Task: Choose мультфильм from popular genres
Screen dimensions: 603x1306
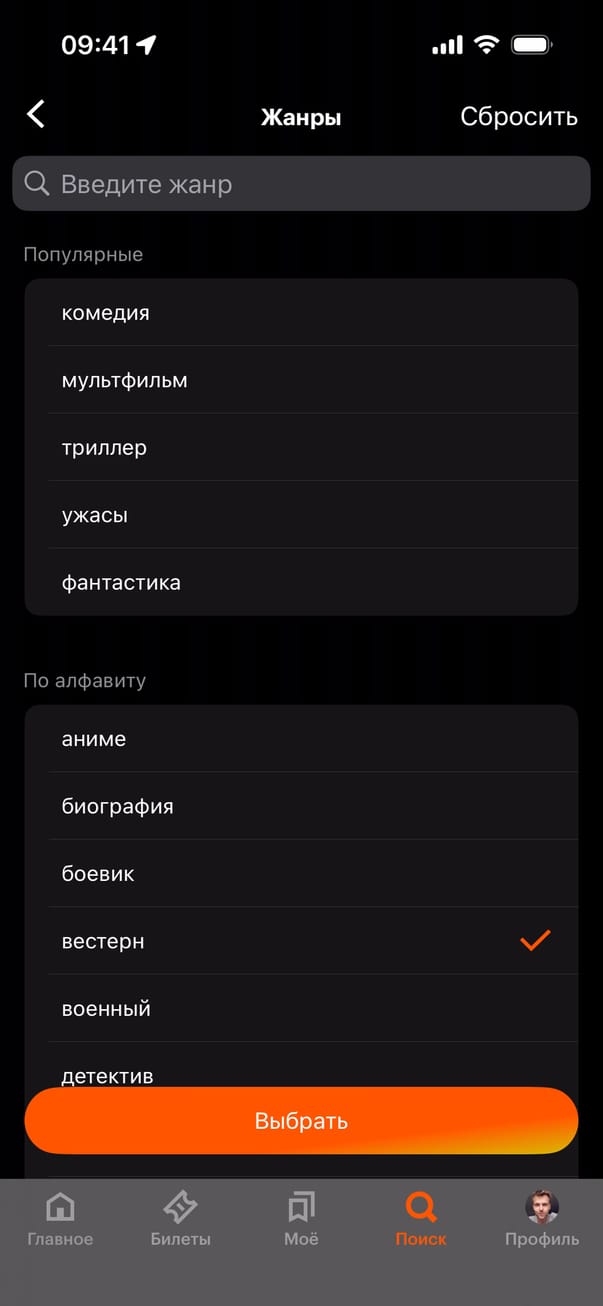Action: tap(300, 381)
